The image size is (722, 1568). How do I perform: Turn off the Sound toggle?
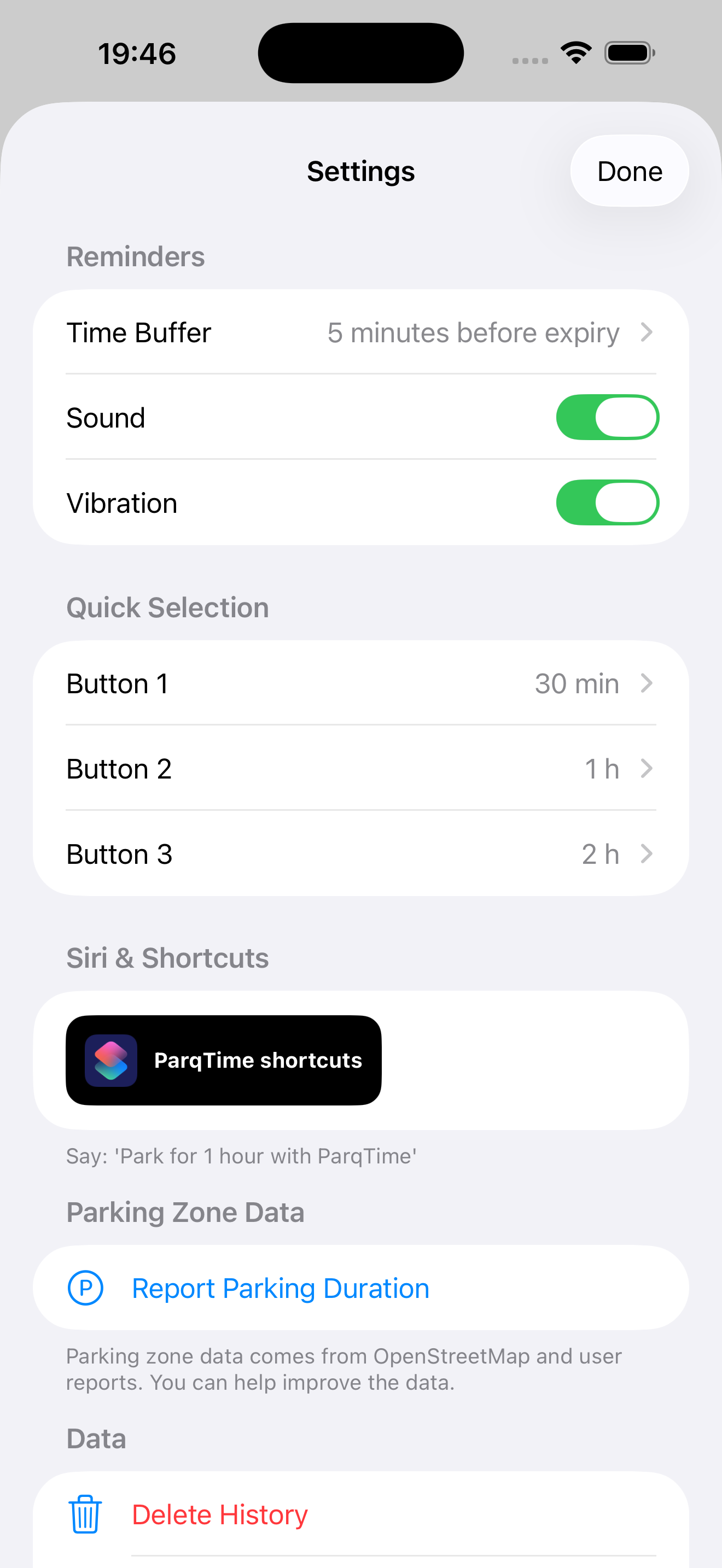(x=607, y=418)
